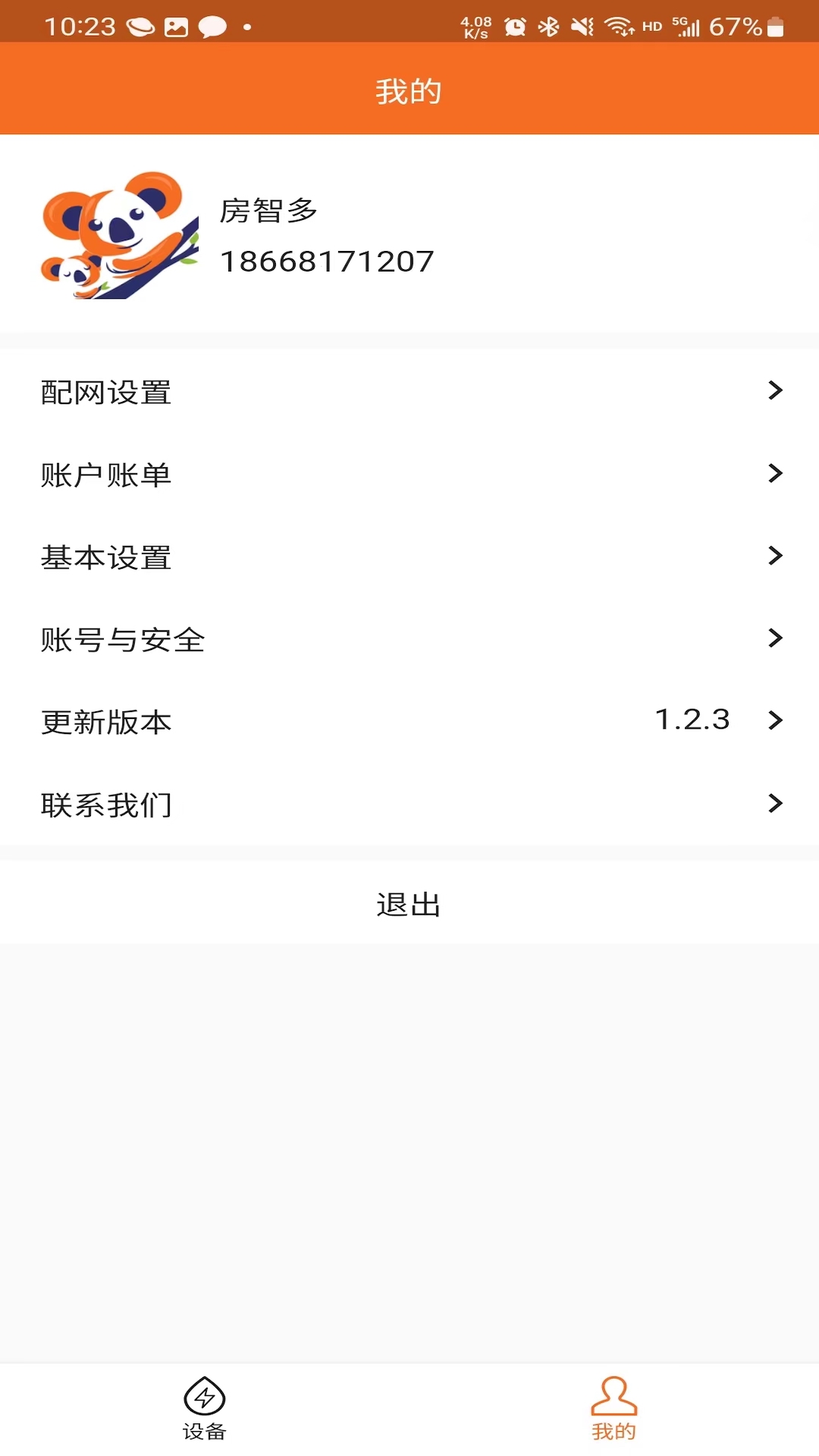Image resolution: width=819 pixels, height=1456 pixels.
Task: Tap the 退出 logout button
Action: tap(409, 904)
